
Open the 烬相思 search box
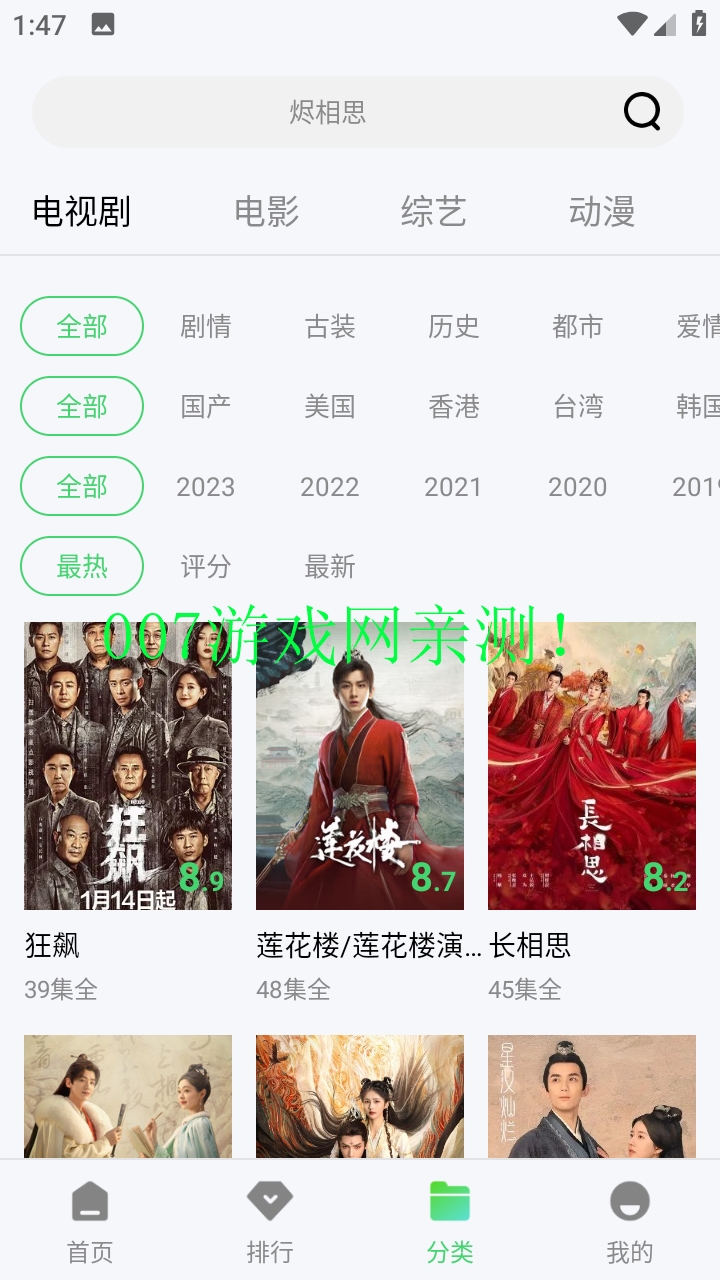(x=328, y=112)
